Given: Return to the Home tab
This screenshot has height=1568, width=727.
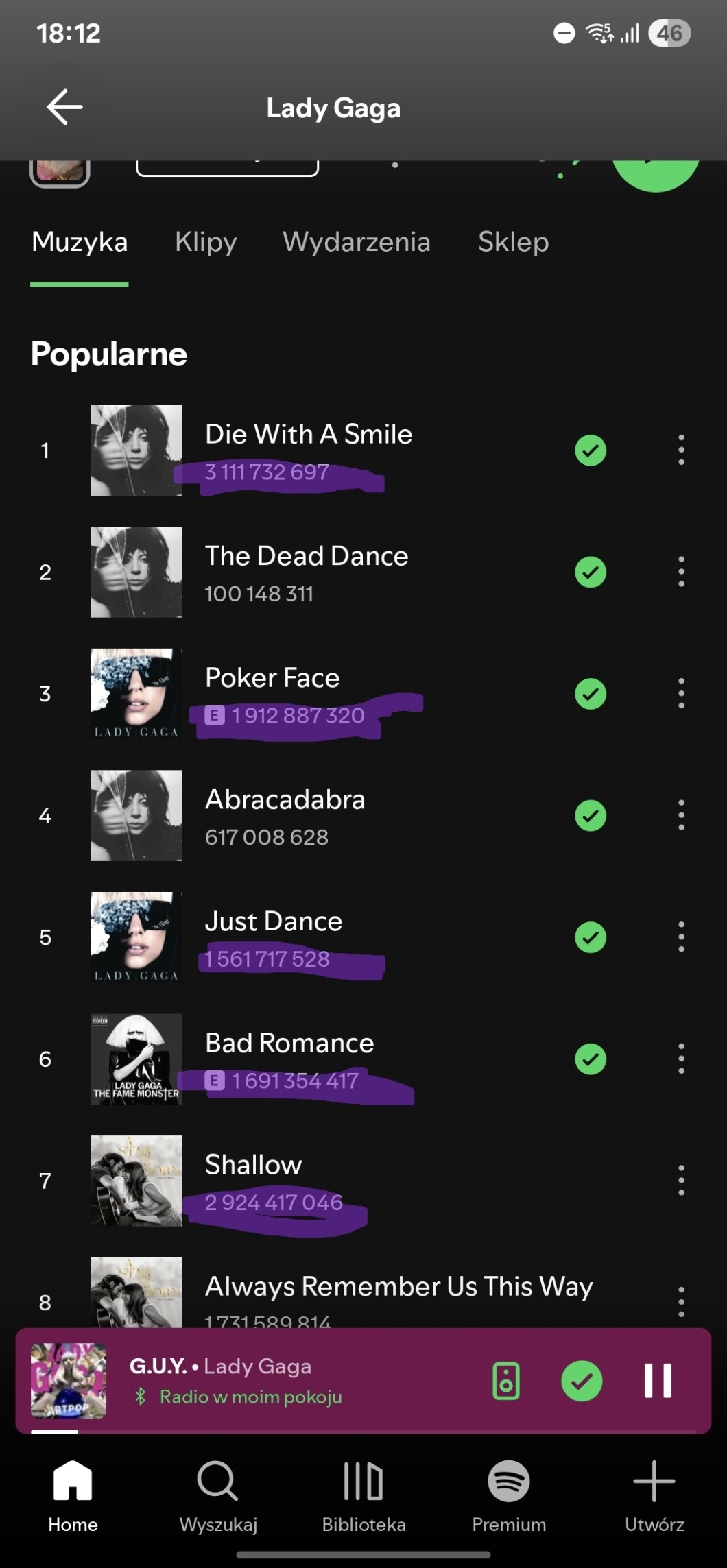Looking at the screenshot, I should tap(73, 1497).
